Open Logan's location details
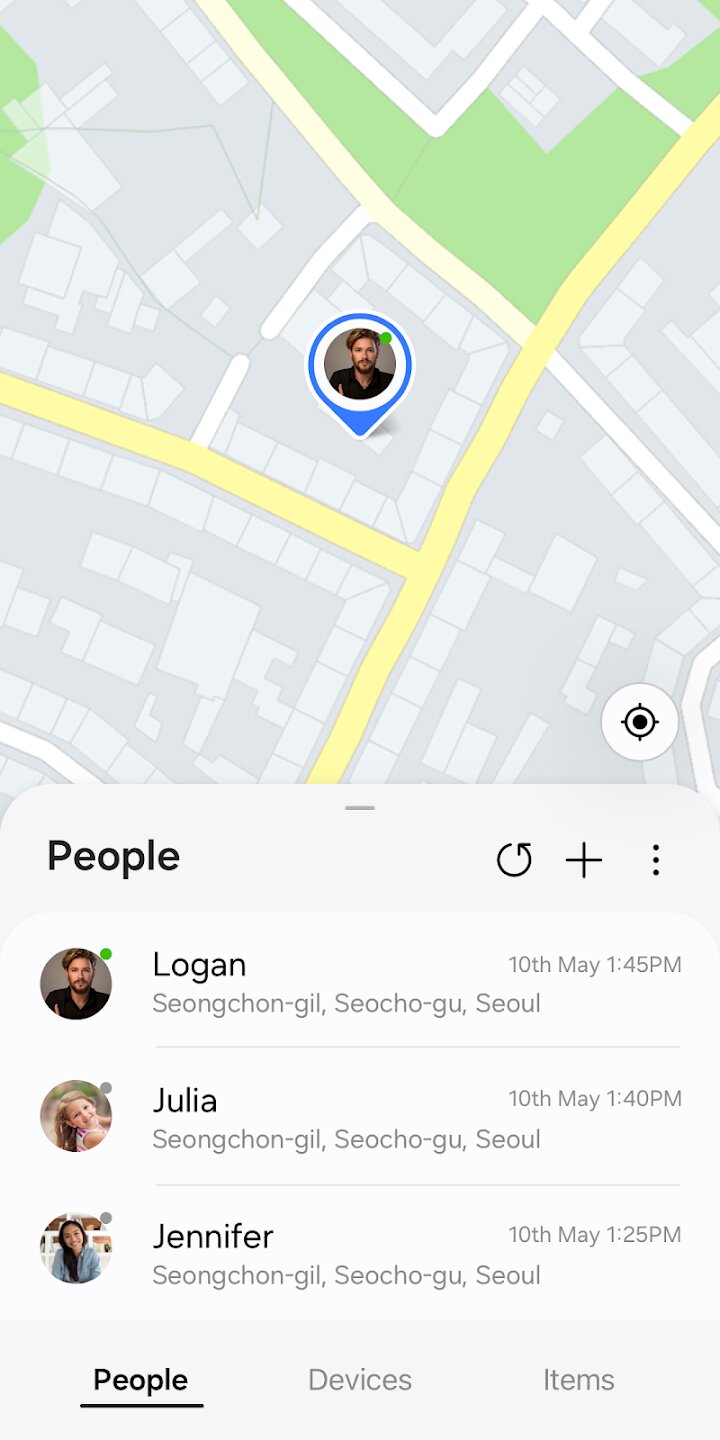720x1440 pixels. 360,983
